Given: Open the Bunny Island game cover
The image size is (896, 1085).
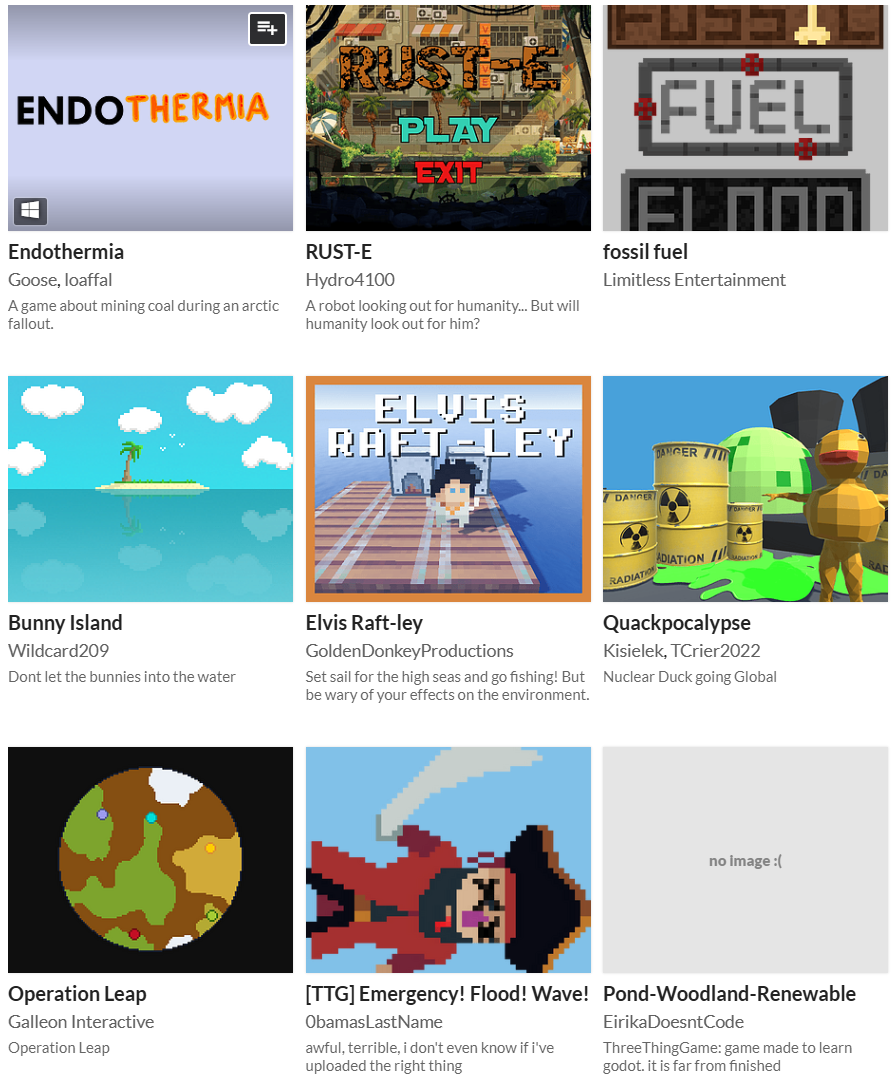Looking at the screenshot, I should [x=150, y=488].
